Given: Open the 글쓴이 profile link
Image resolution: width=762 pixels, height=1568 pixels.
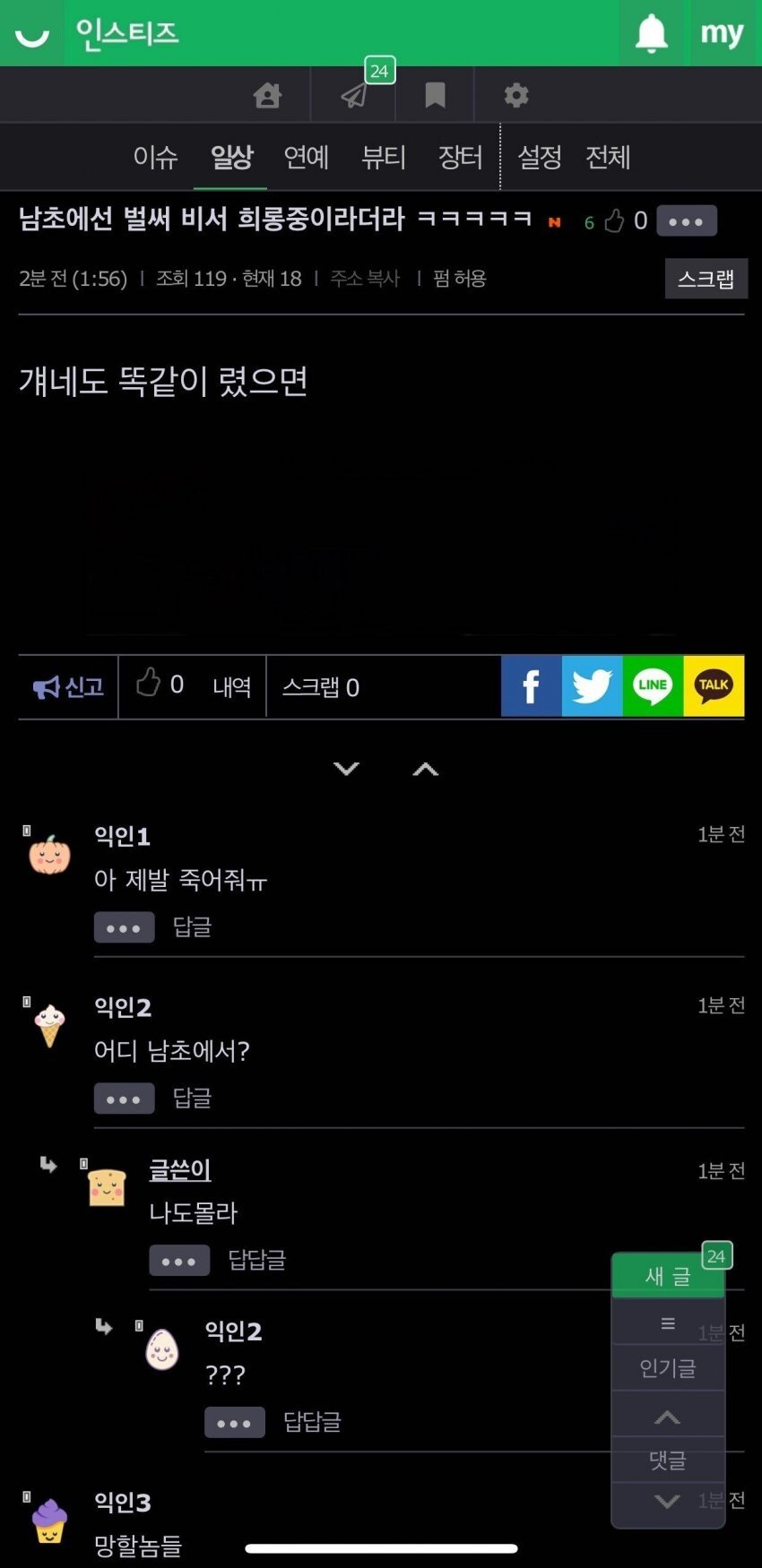Looking at the screenshot, I should (179, 1170).
